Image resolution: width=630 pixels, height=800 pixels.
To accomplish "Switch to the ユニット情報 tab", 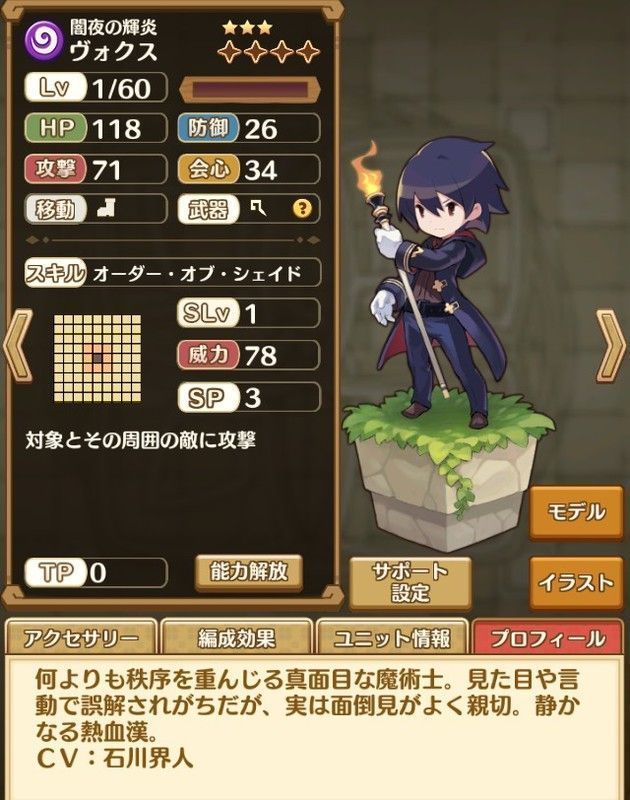I will [x=392, y=638].
